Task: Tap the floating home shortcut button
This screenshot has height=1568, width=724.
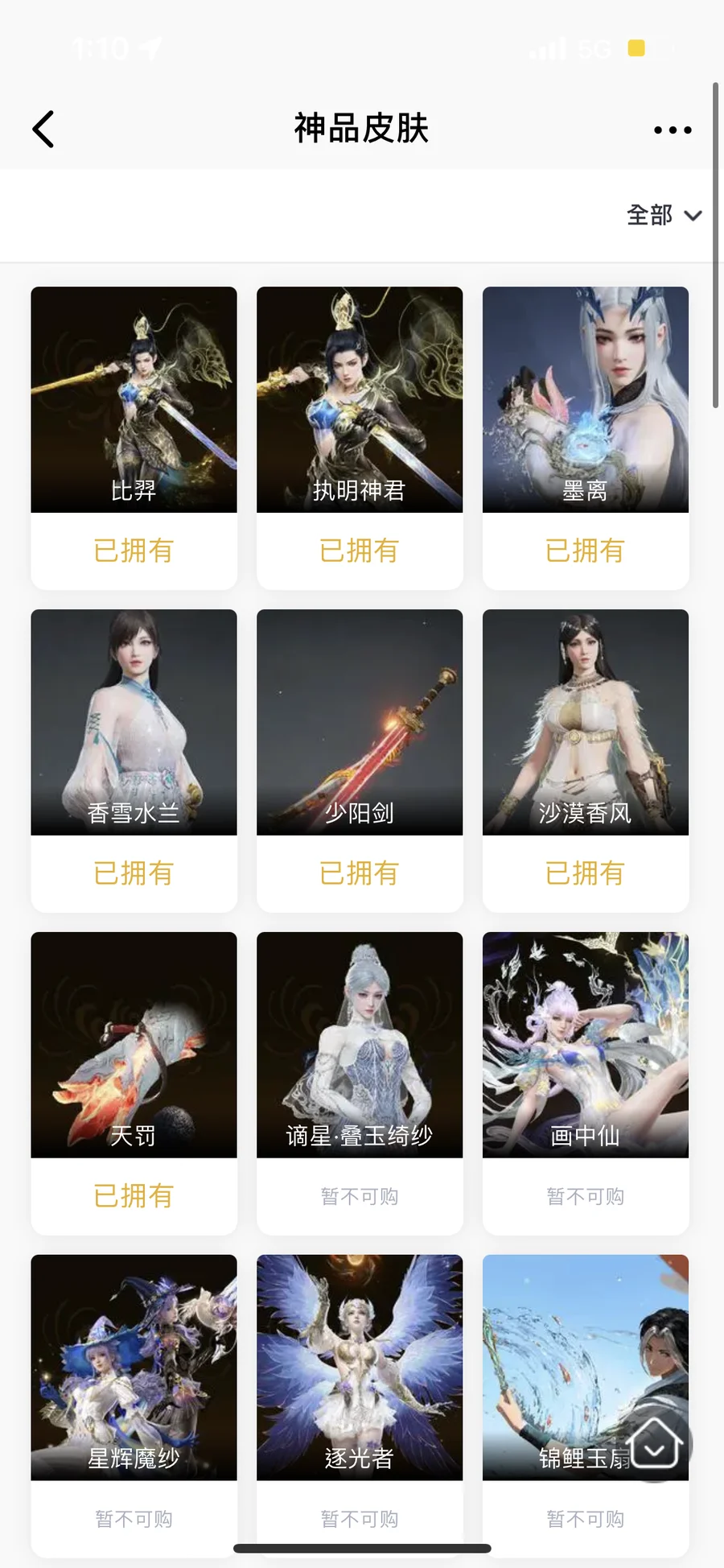Action: click(656, 1443)
